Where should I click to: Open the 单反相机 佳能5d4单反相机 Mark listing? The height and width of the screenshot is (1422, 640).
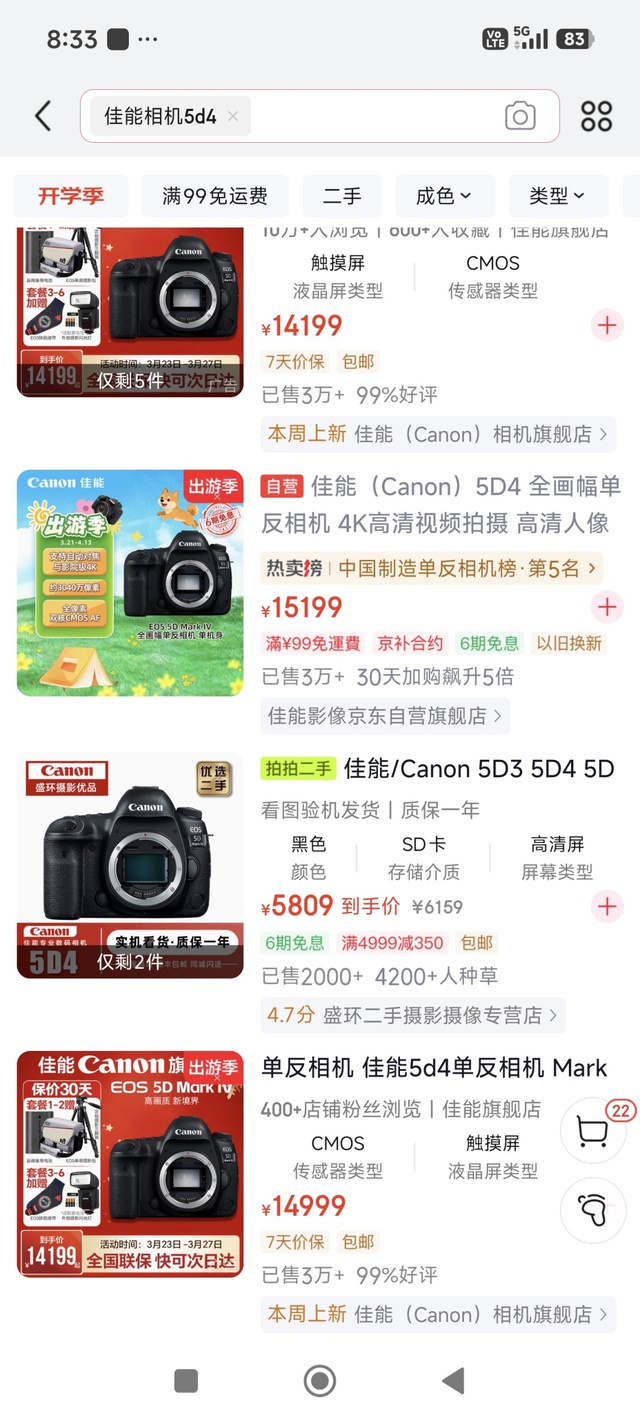tap(434, 1068)
